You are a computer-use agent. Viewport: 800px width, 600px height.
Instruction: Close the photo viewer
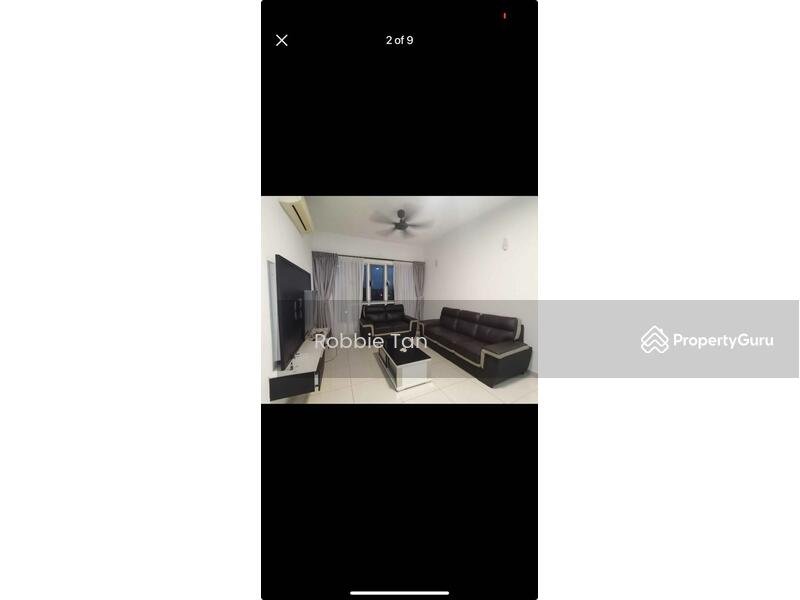click(282, 40)
